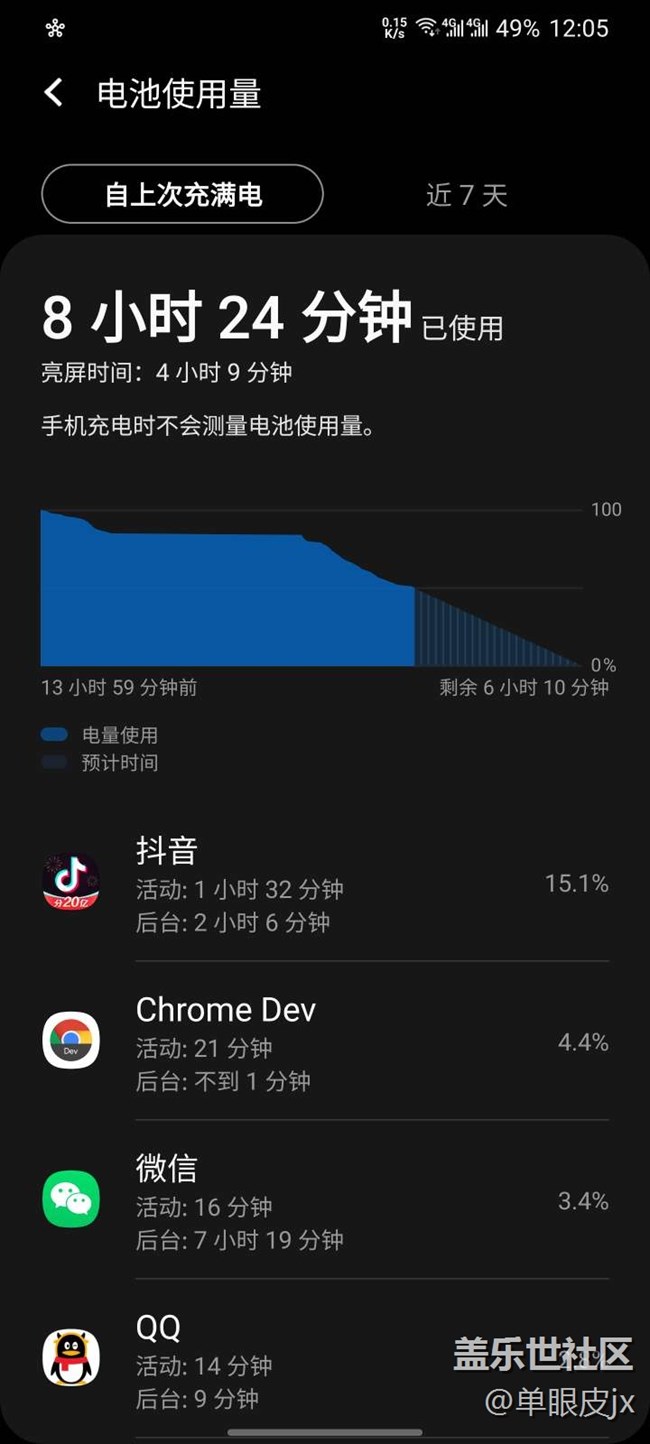This screenshot has height=1444, width=650.
Task: Switch to the 近 7 天 tab
Action: click(x=467, y=194)
